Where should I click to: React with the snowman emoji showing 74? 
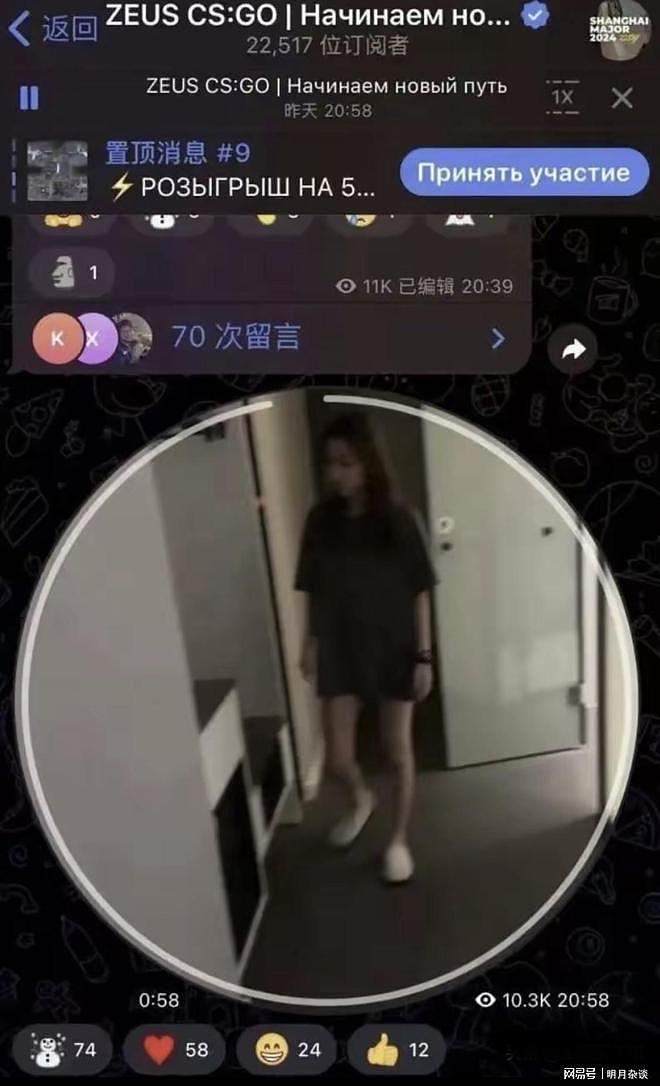pyautogui.click(x=63, y=1049)
